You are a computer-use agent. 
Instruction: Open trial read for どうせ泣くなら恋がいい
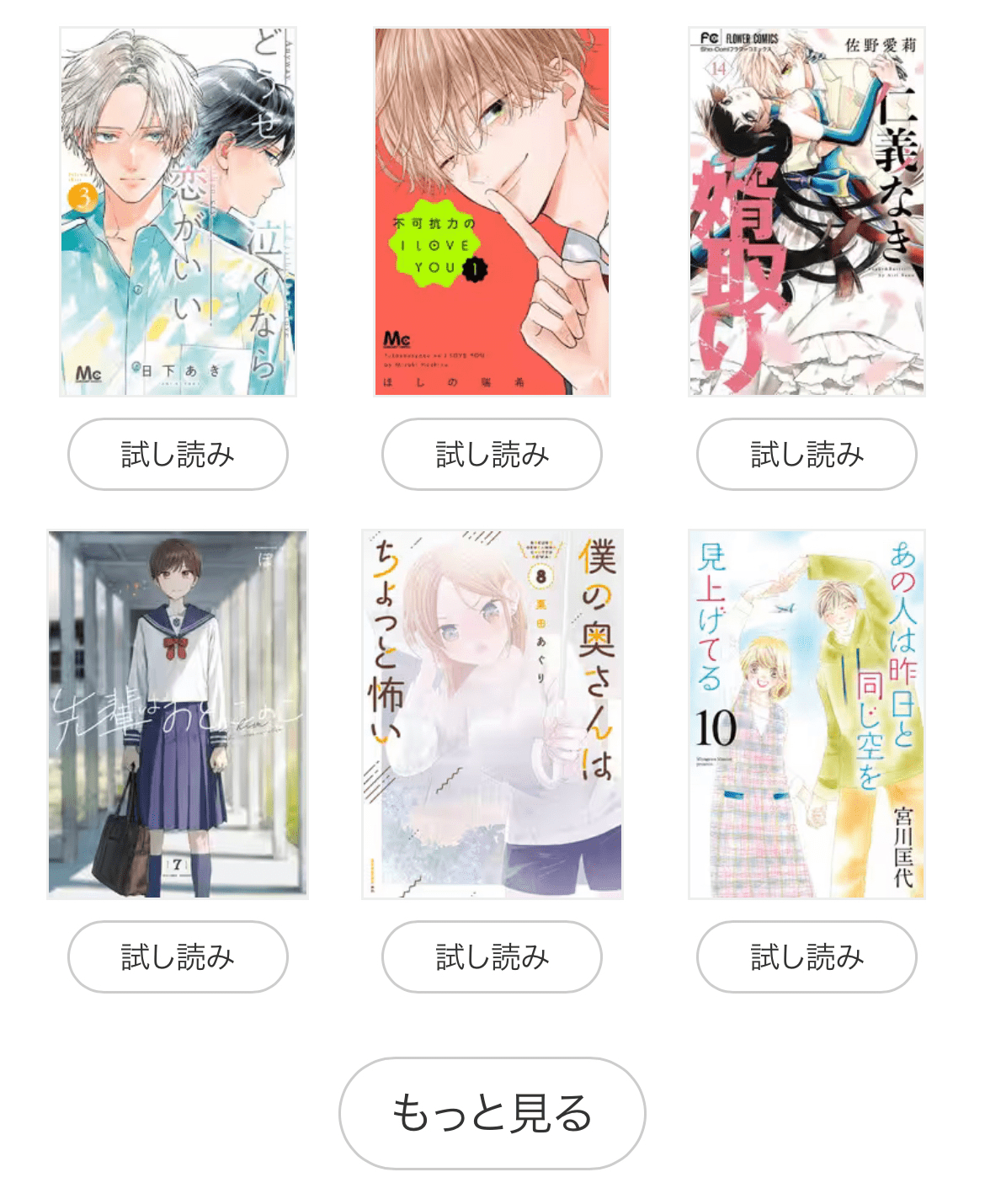pyautogui.click(x=177, y=454)
